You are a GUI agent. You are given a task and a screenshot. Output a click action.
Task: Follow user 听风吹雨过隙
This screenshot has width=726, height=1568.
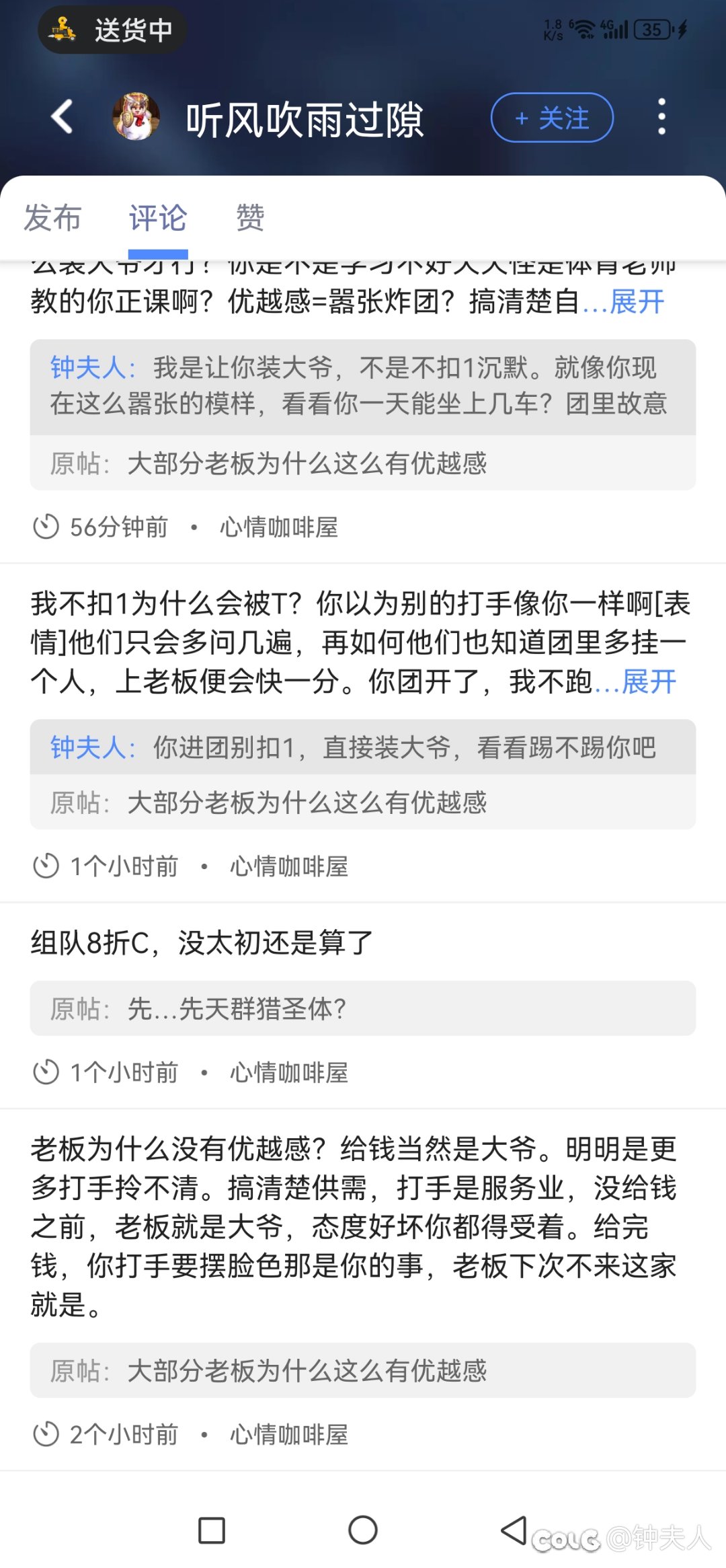coord(552,118)
